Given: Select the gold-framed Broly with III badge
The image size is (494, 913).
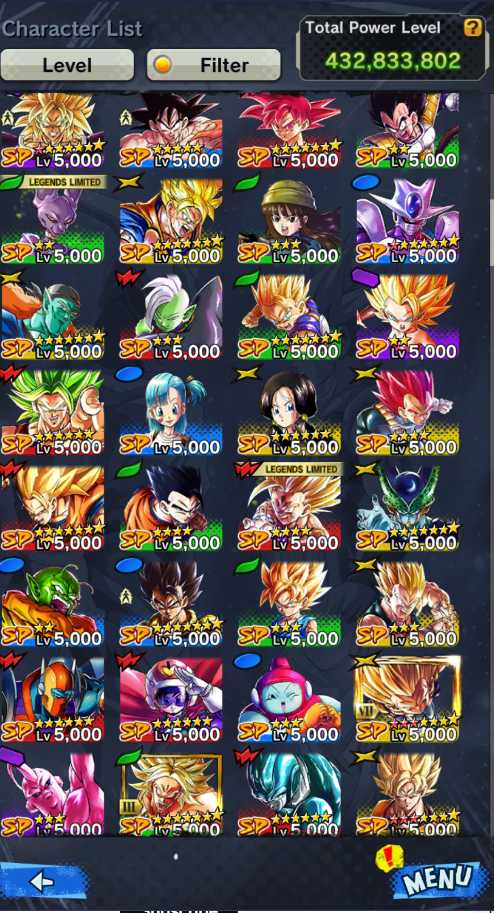Looking at the screenshot, I should pos(171,793).
